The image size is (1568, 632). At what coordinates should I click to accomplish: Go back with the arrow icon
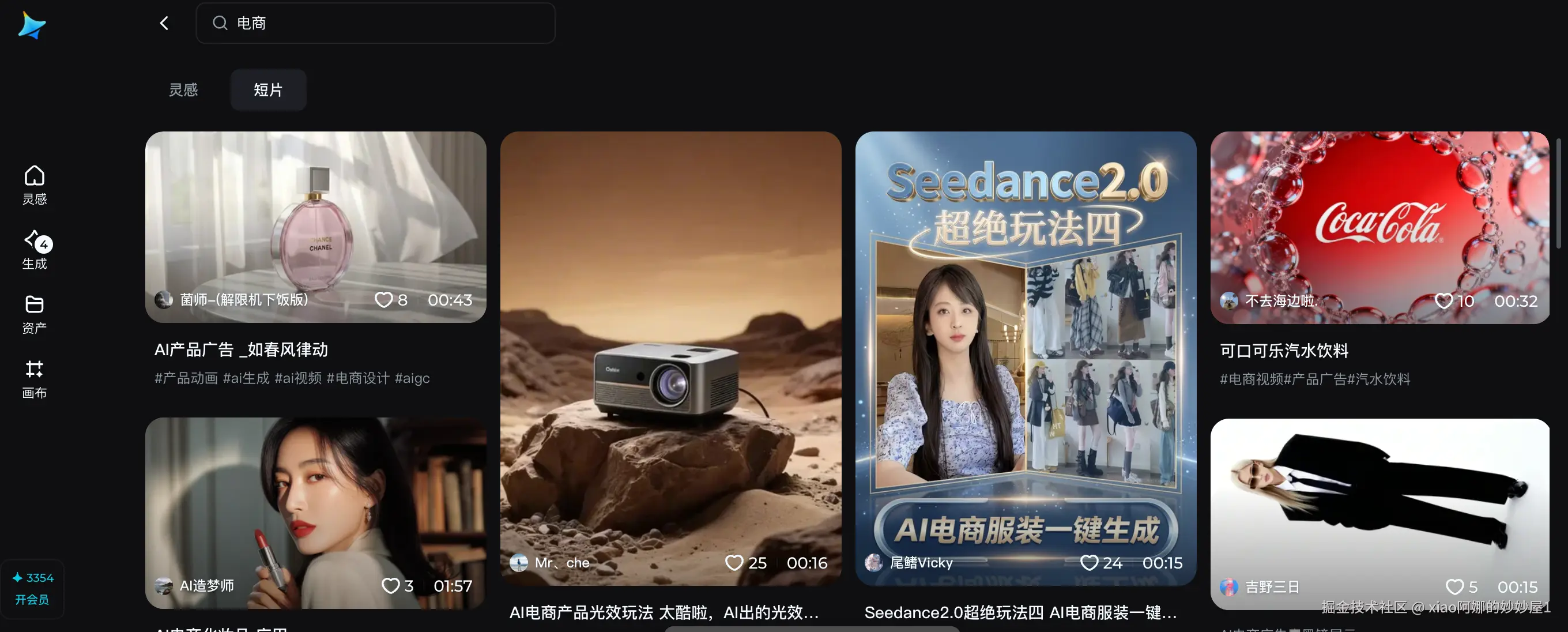[164, 23]
